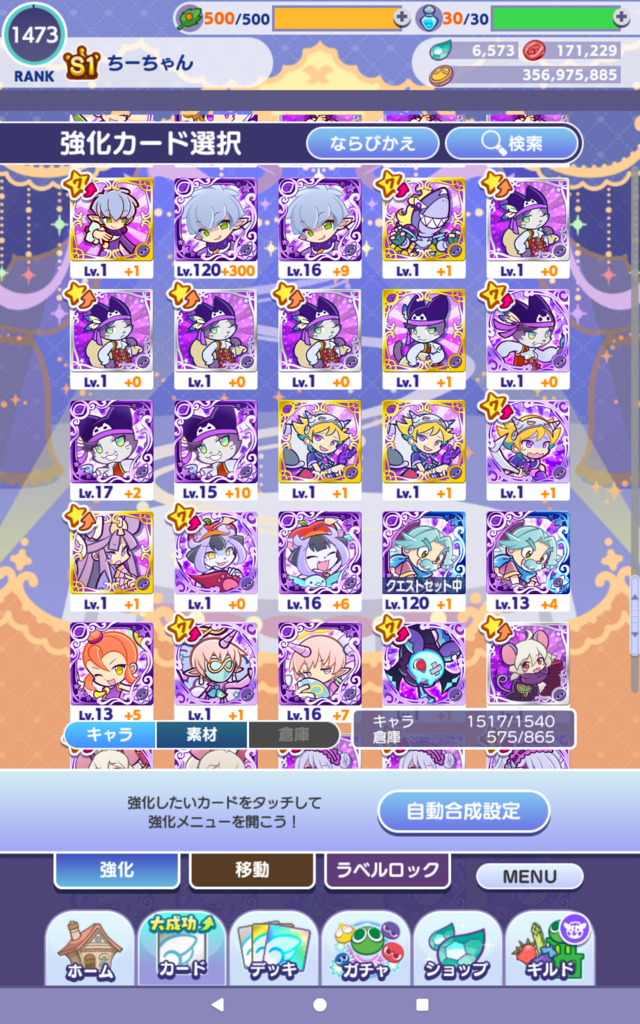Screen dimensions: 640x1024
Task: Go to ホーム in the bottom bar
Action: pyautogui.click(x=89, y=948)
